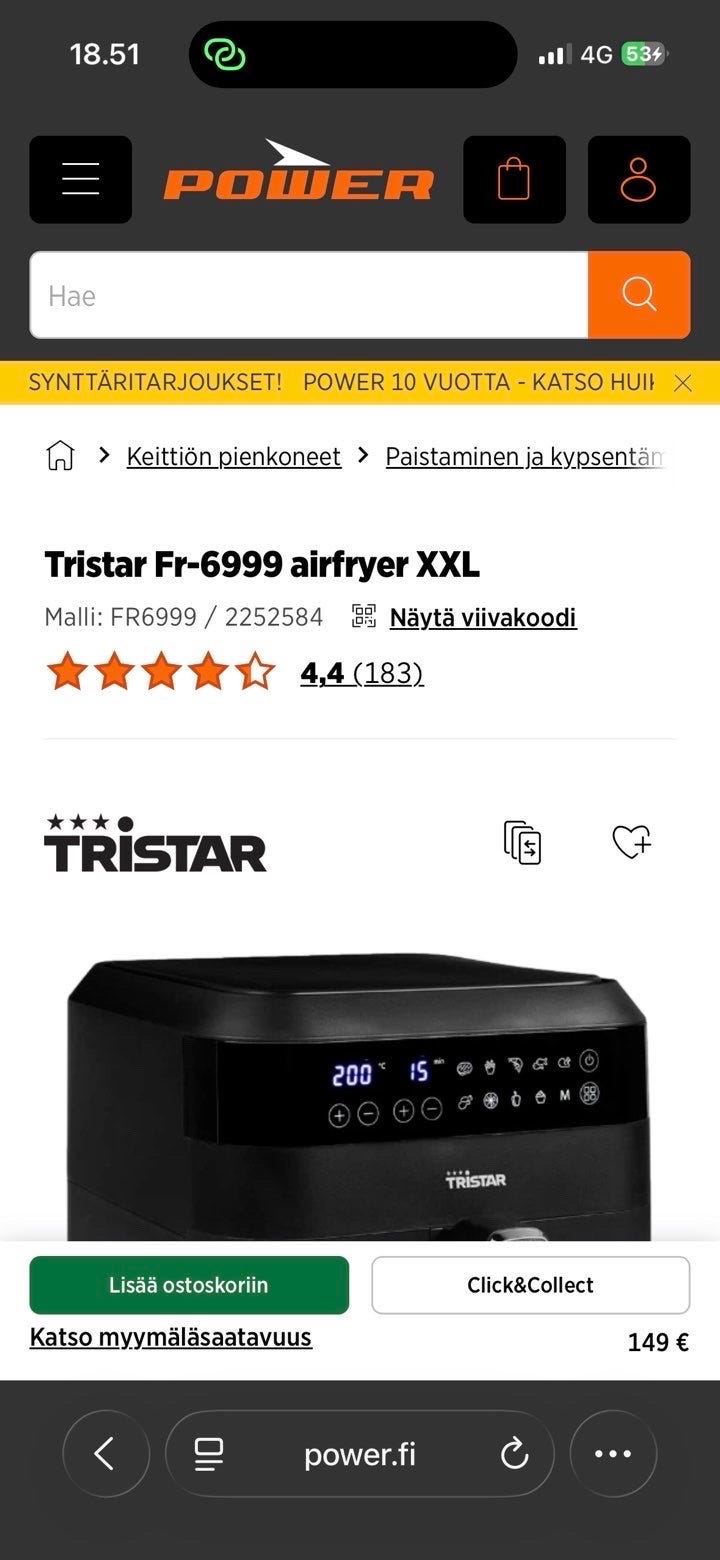Choose Click&Collect option
Viewport: 720px width, 1560px height.
[x=531, y=1285]
